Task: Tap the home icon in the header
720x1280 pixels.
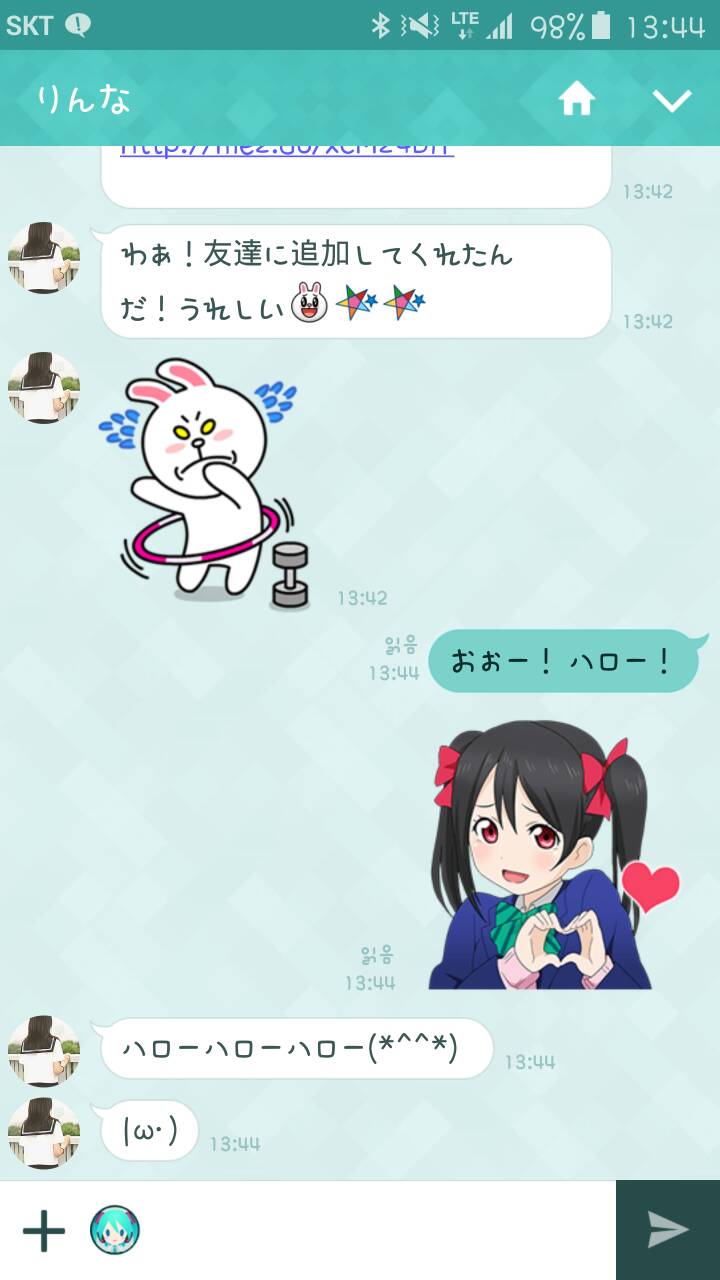Action: click(x=576, y=99)
